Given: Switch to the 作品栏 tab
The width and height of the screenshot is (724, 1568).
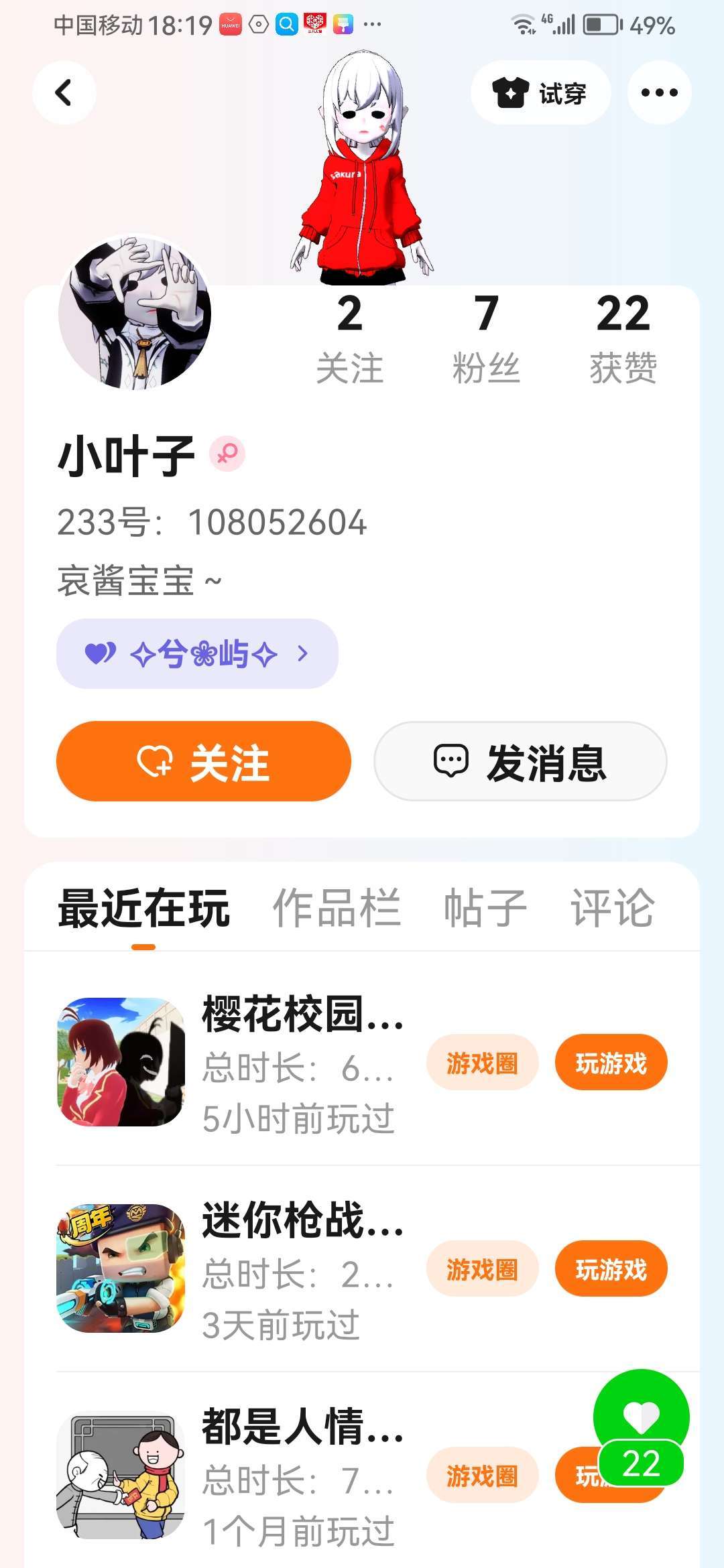Looking at the screenshot, I should tap(337, 908).
